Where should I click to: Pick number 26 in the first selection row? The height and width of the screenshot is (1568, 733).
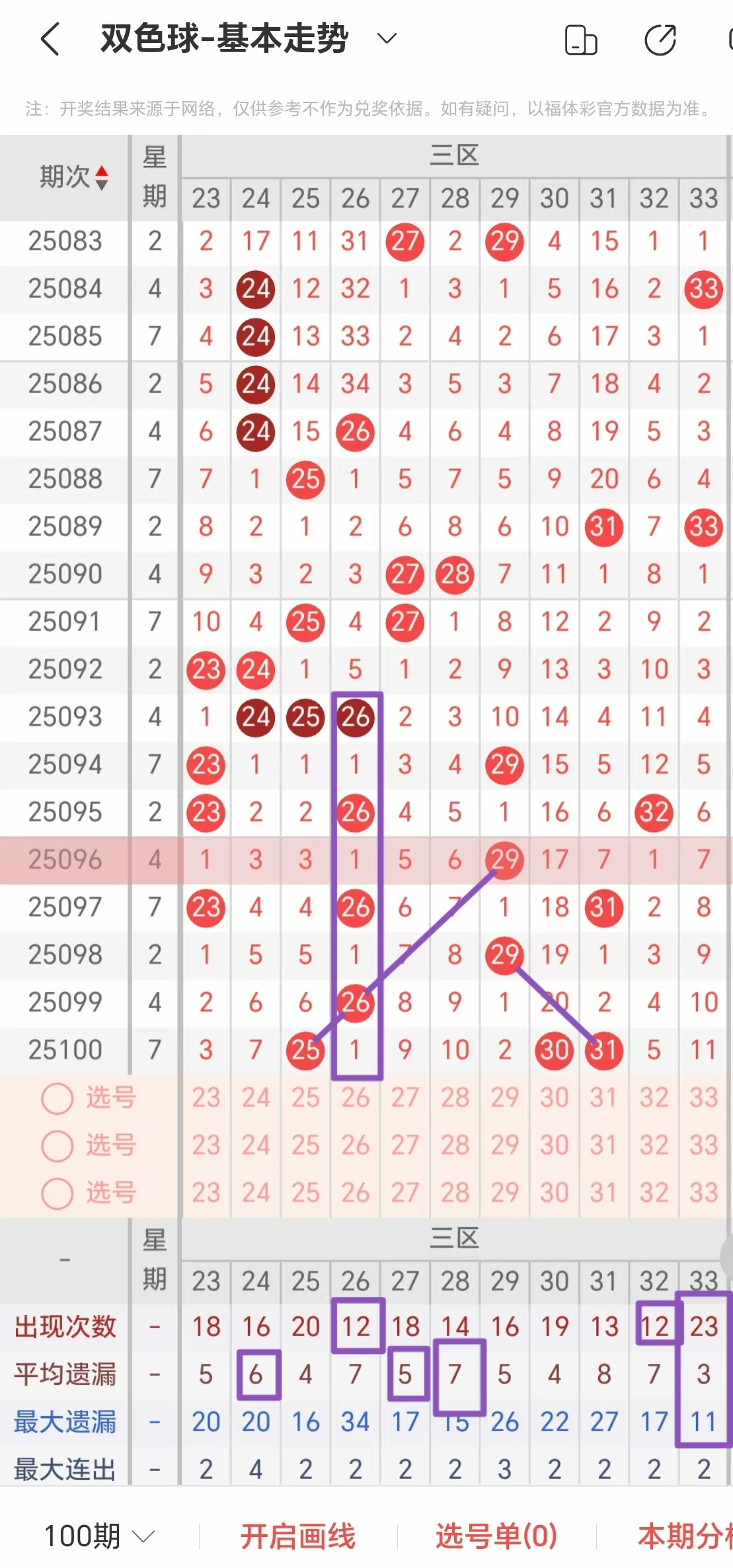355,1097
